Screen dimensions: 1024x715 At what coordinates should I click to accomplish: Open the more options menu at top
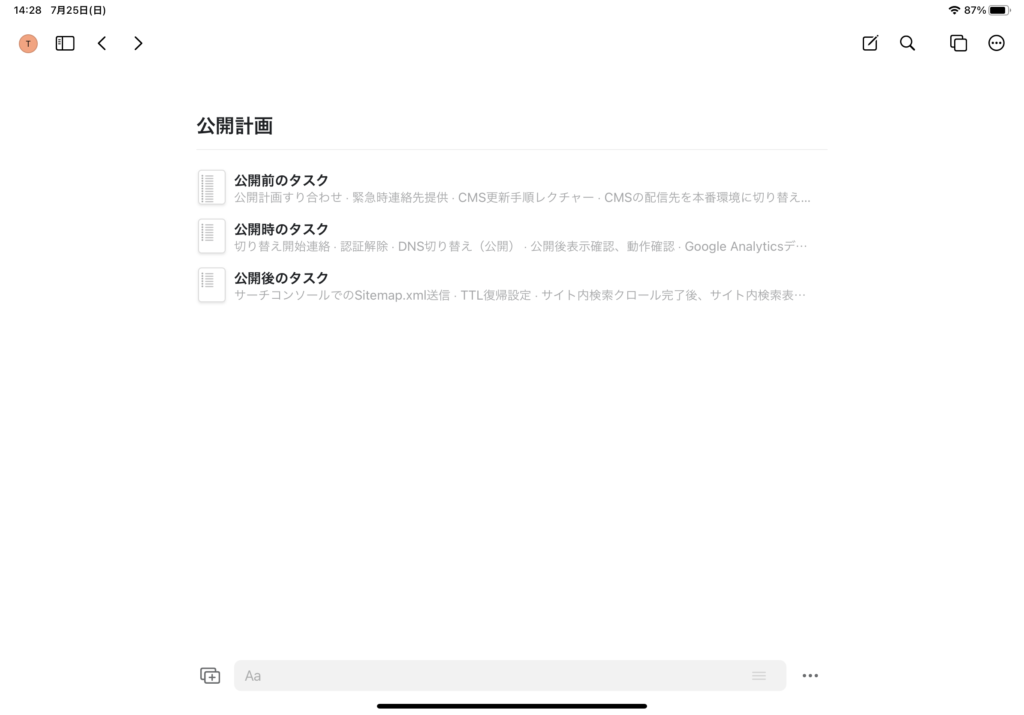click(x=996, y=43)
